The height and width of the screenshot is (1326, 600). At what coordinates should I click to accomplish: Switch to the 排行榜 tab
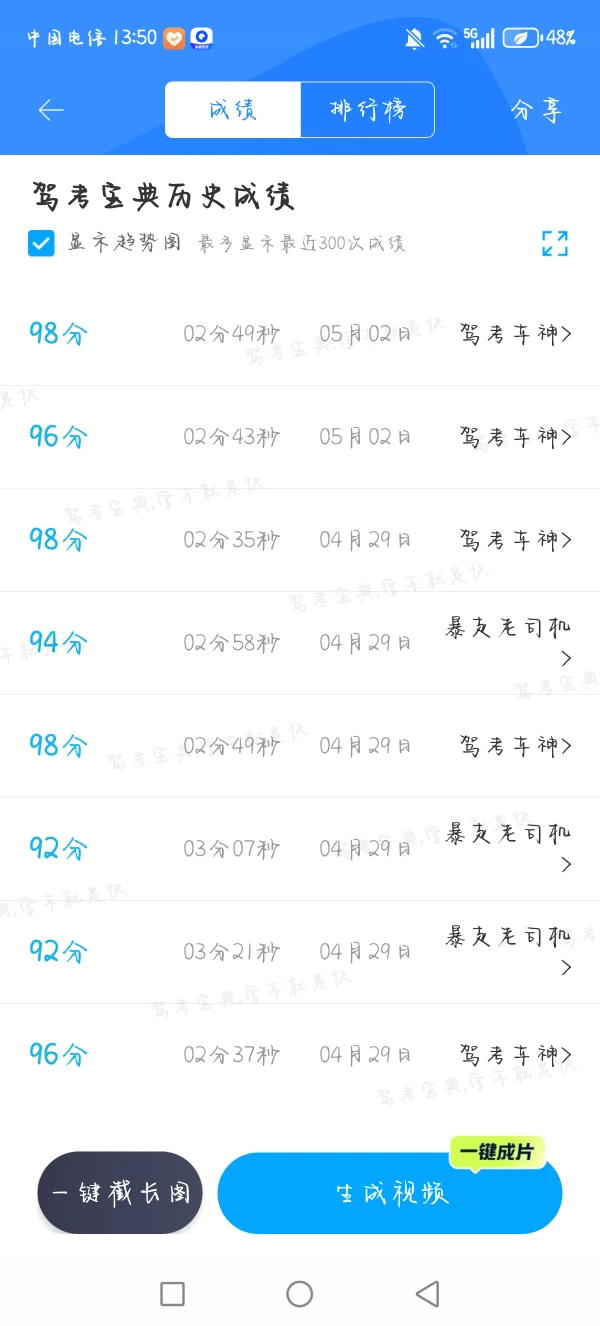[367, 110]
